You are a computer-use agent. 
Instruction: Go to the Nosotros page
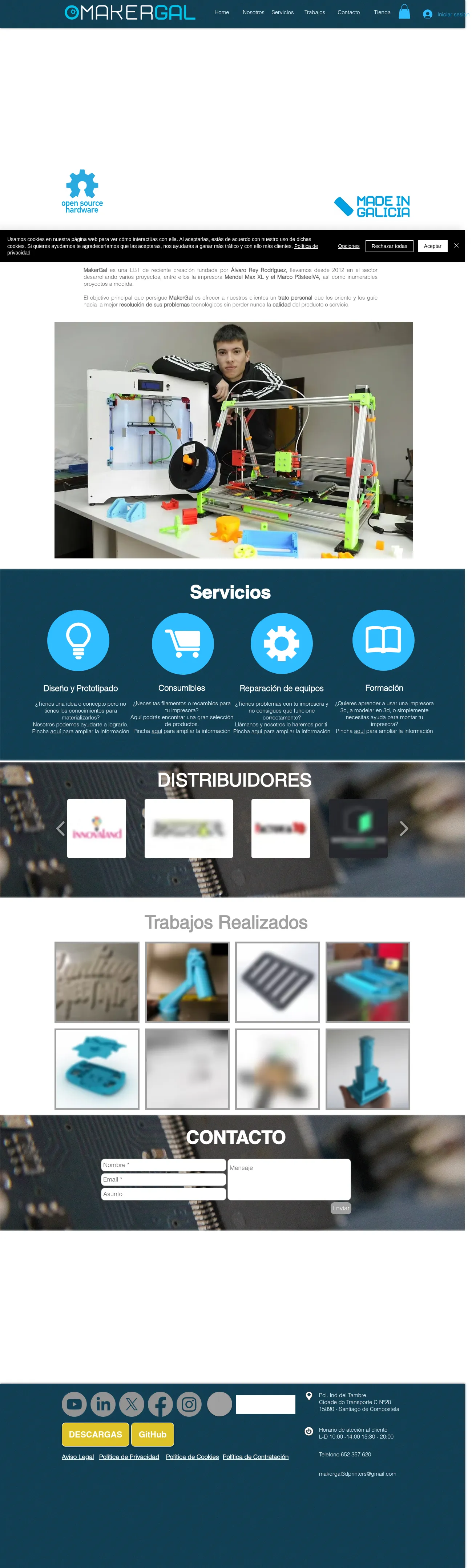pyautogui.click(x=253, y=12)
